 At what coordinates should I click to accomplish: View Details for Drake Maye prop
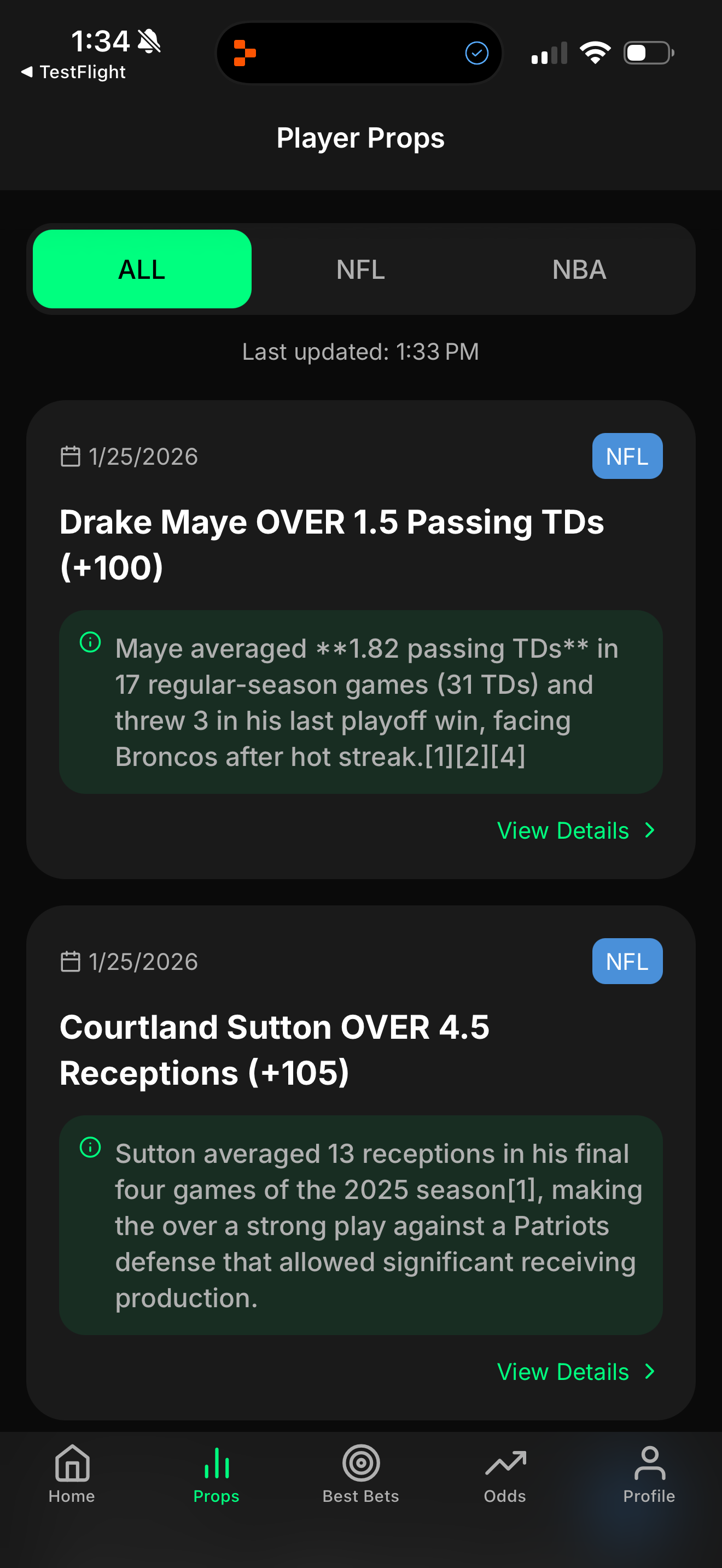(x=575, y=830)
